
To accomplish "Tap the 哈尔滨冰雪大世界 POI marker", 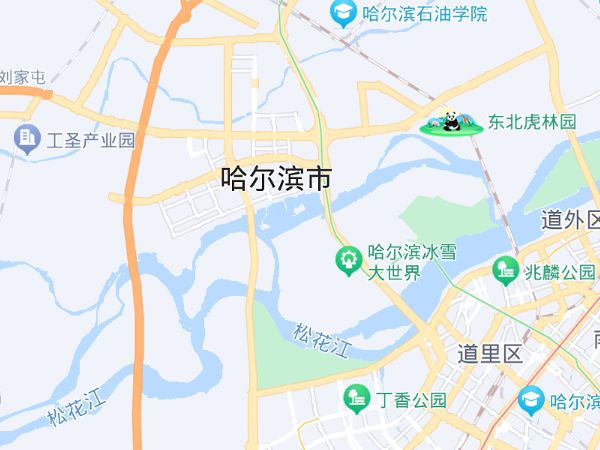I will pyautogui.click(x=348, y=261).
